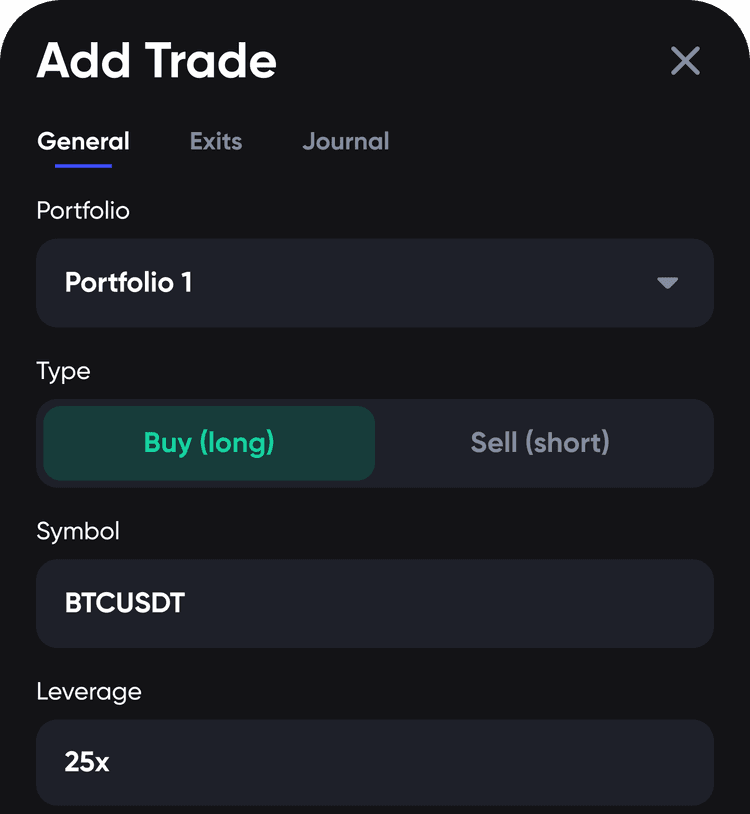Dismiss the dialog with the X icon
Screen dimensions: 750x814
coord(685,61)
